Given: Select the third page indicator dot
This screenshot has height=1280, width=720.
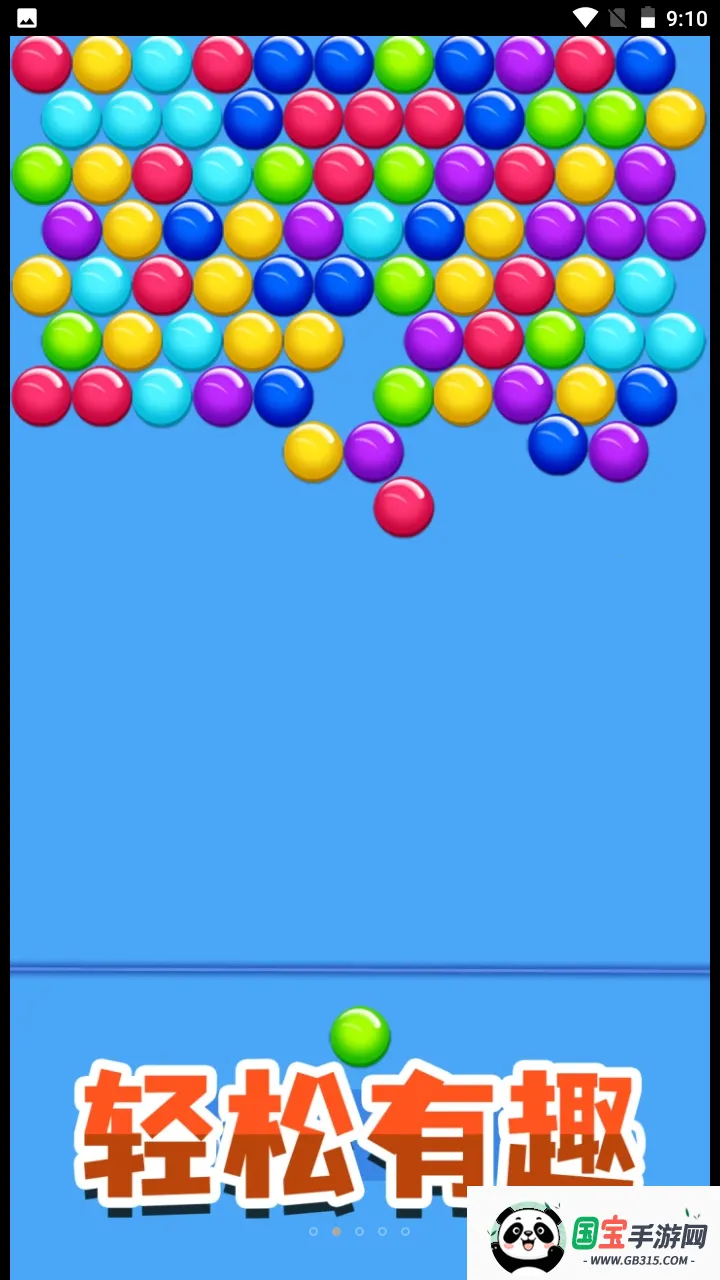Looking at the screenshot, I should (x=359, y=1231).
